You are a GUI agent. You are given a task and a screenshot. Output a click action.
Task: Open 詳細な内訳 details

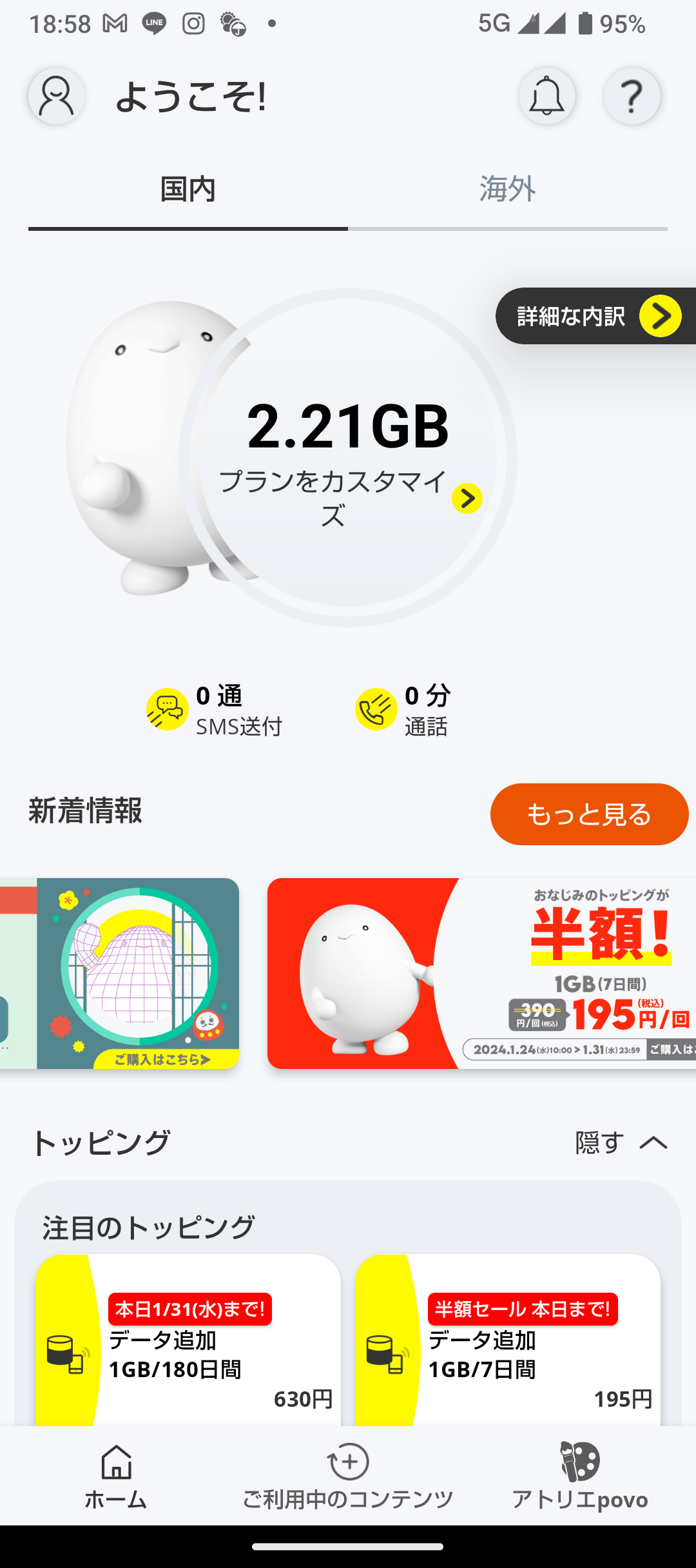point(596,316)
